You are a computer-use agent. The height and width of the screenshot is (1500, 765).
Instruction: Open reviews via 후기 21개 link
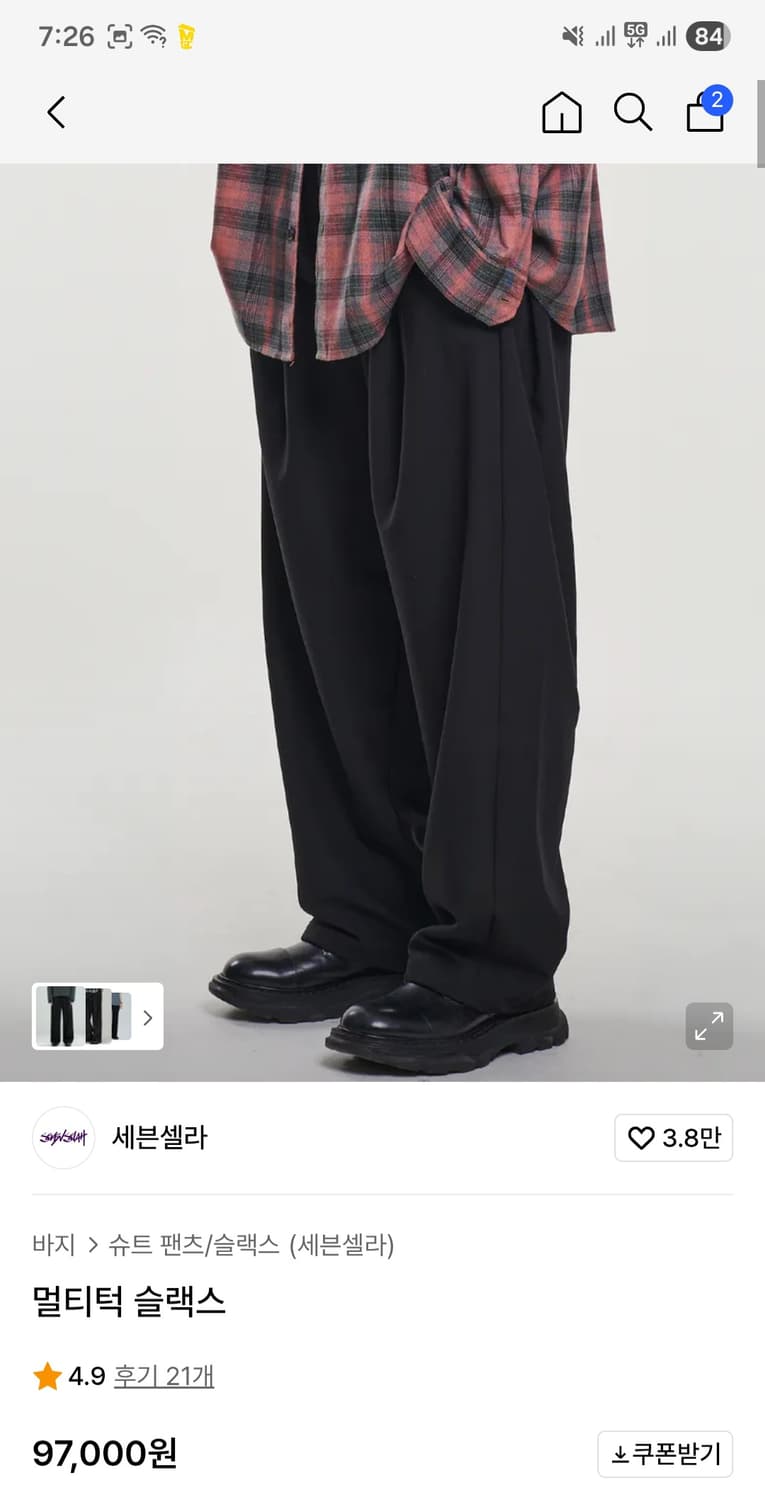164,1375
